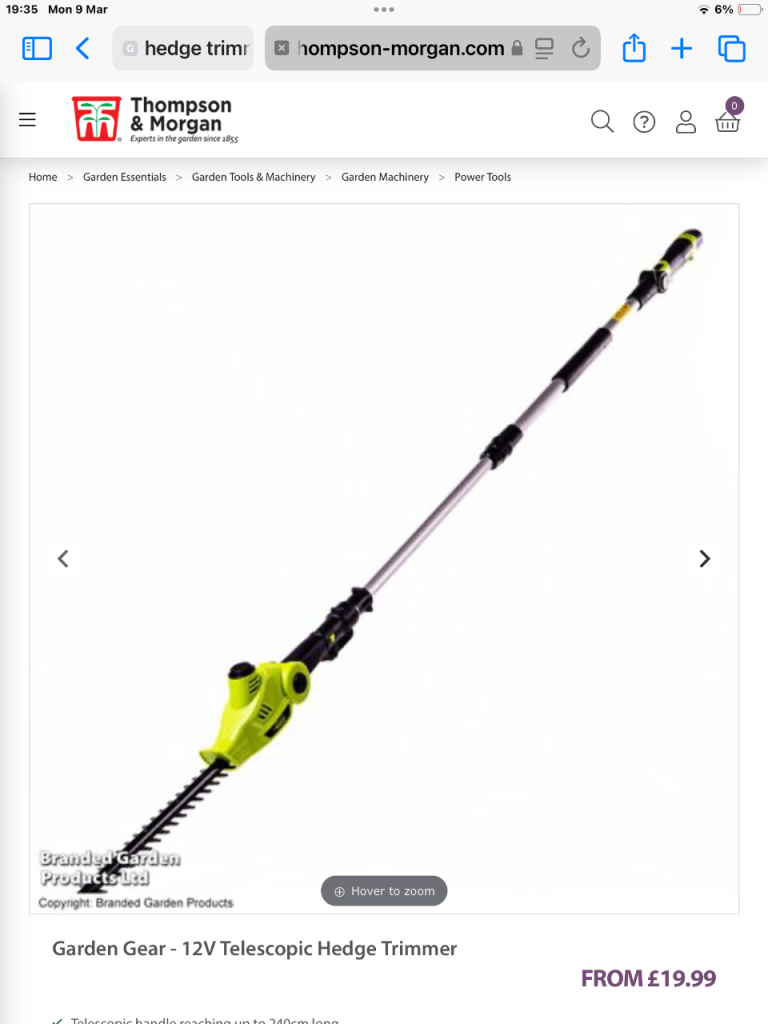Go back in Safari

pyautogui.click(x=83, y=48)
